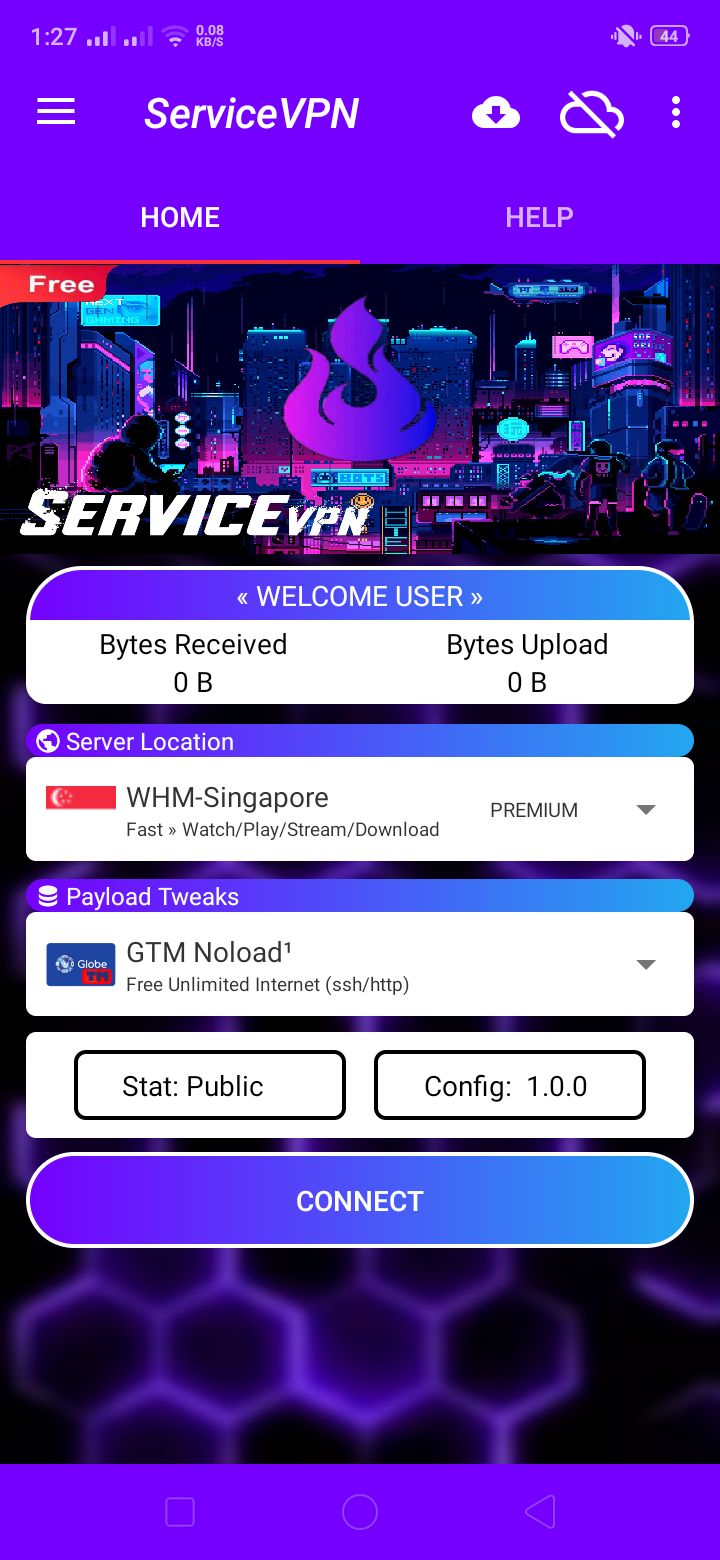Viewport: 720px width, 1560px height.
Task: Tap the Stat: Public button
Action: pyautogui.click(x=210, y=1085)
